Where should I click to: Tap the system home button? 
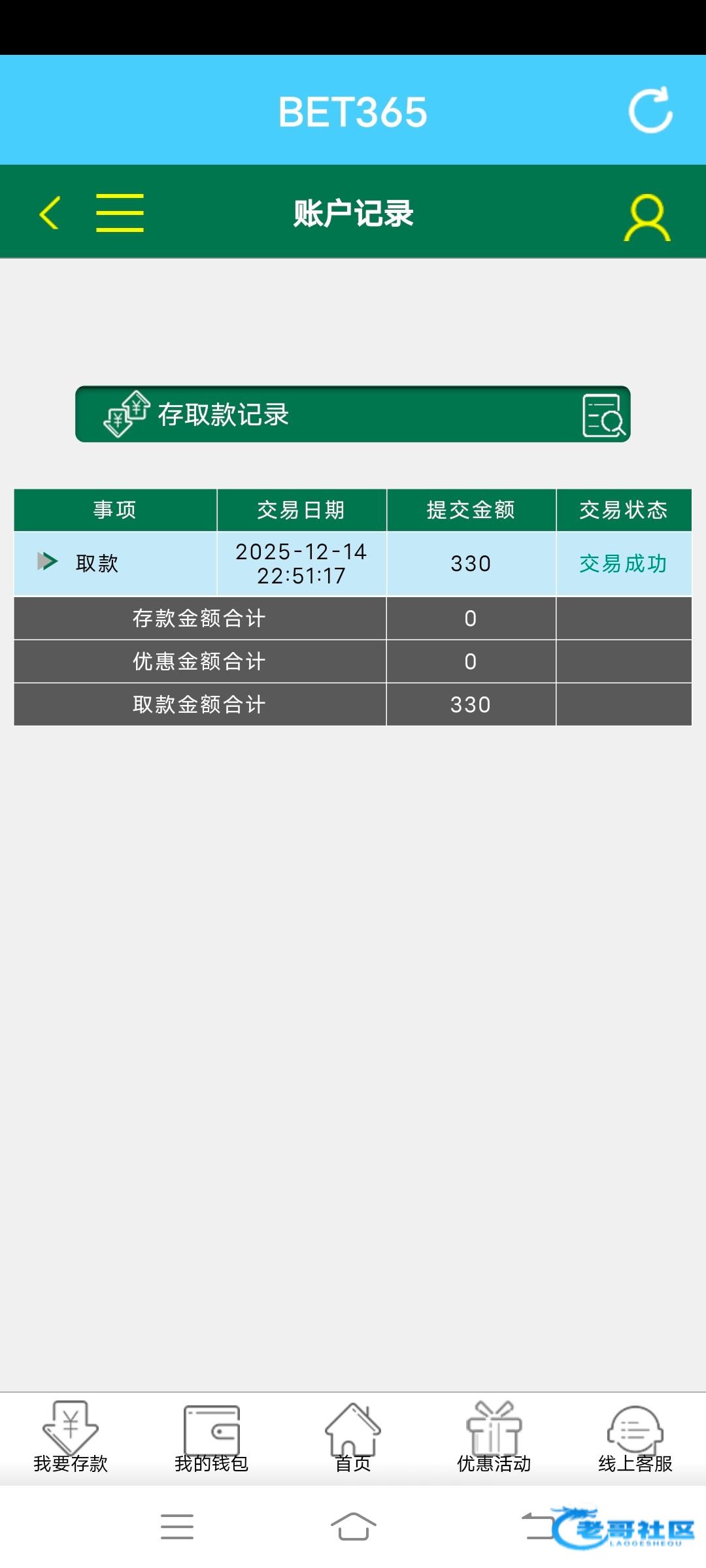[x=353, y=1527]
